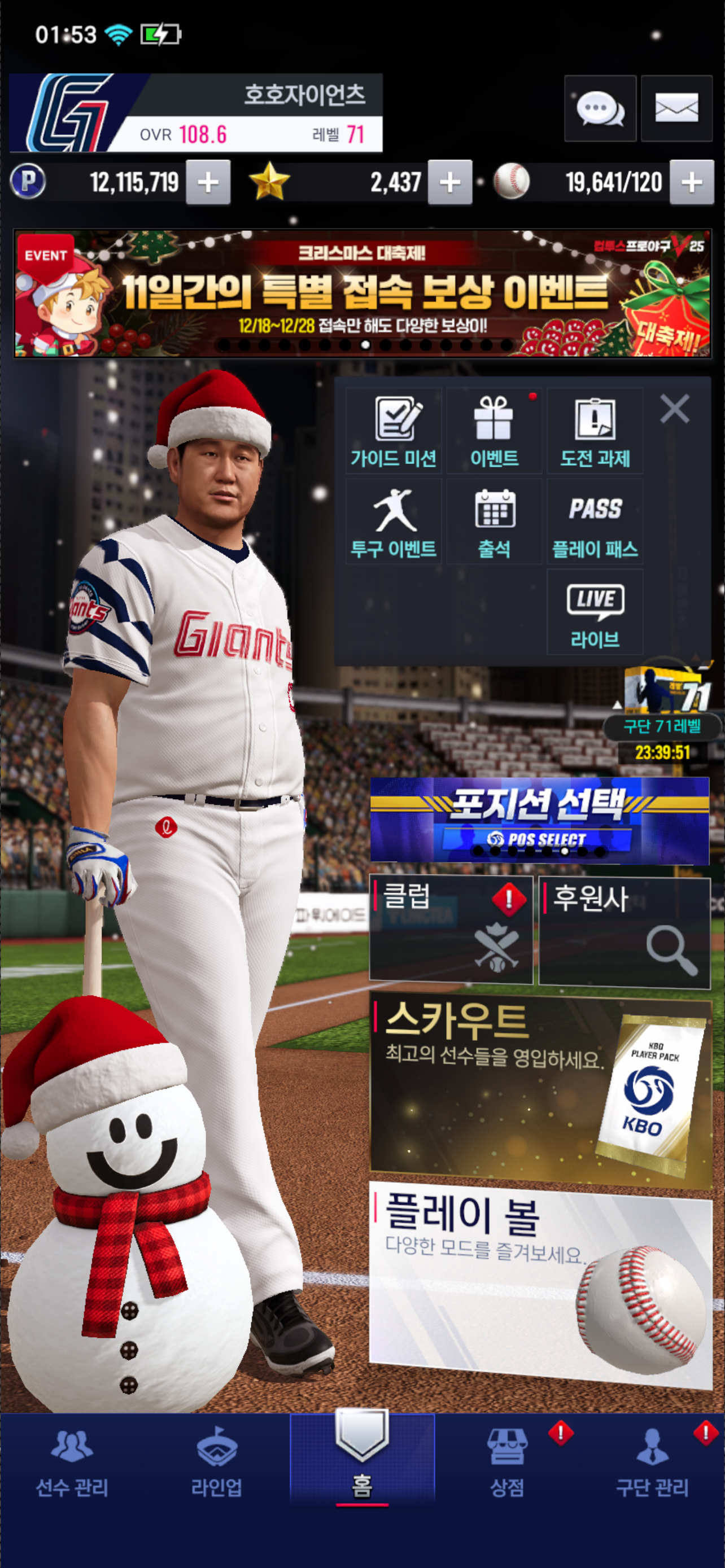The height and width of the screenshot is (1568, 725).
Task: Add more stars with plus button
Action: coord(450,182)
